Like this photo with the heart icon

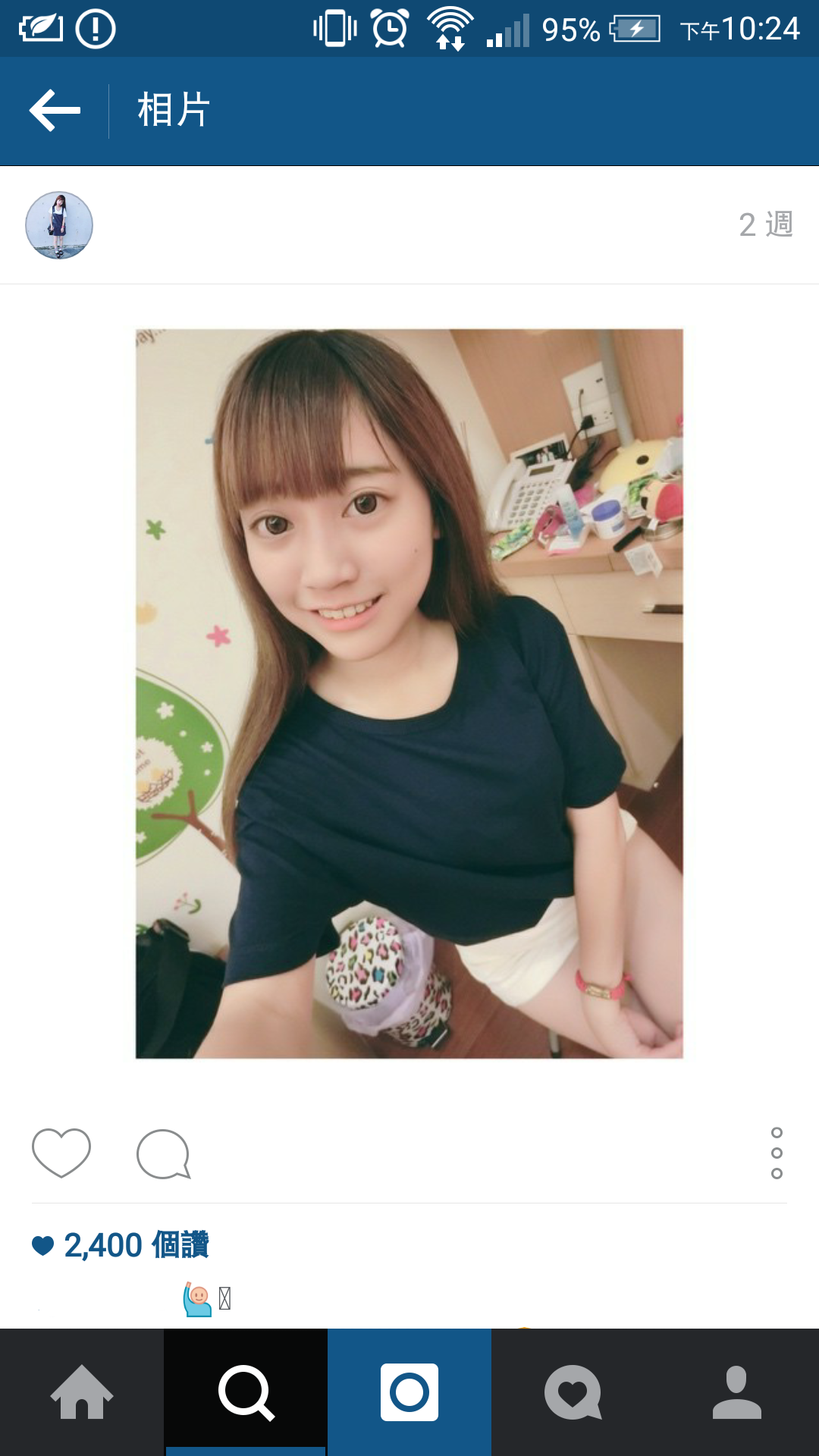point(61,1153)
